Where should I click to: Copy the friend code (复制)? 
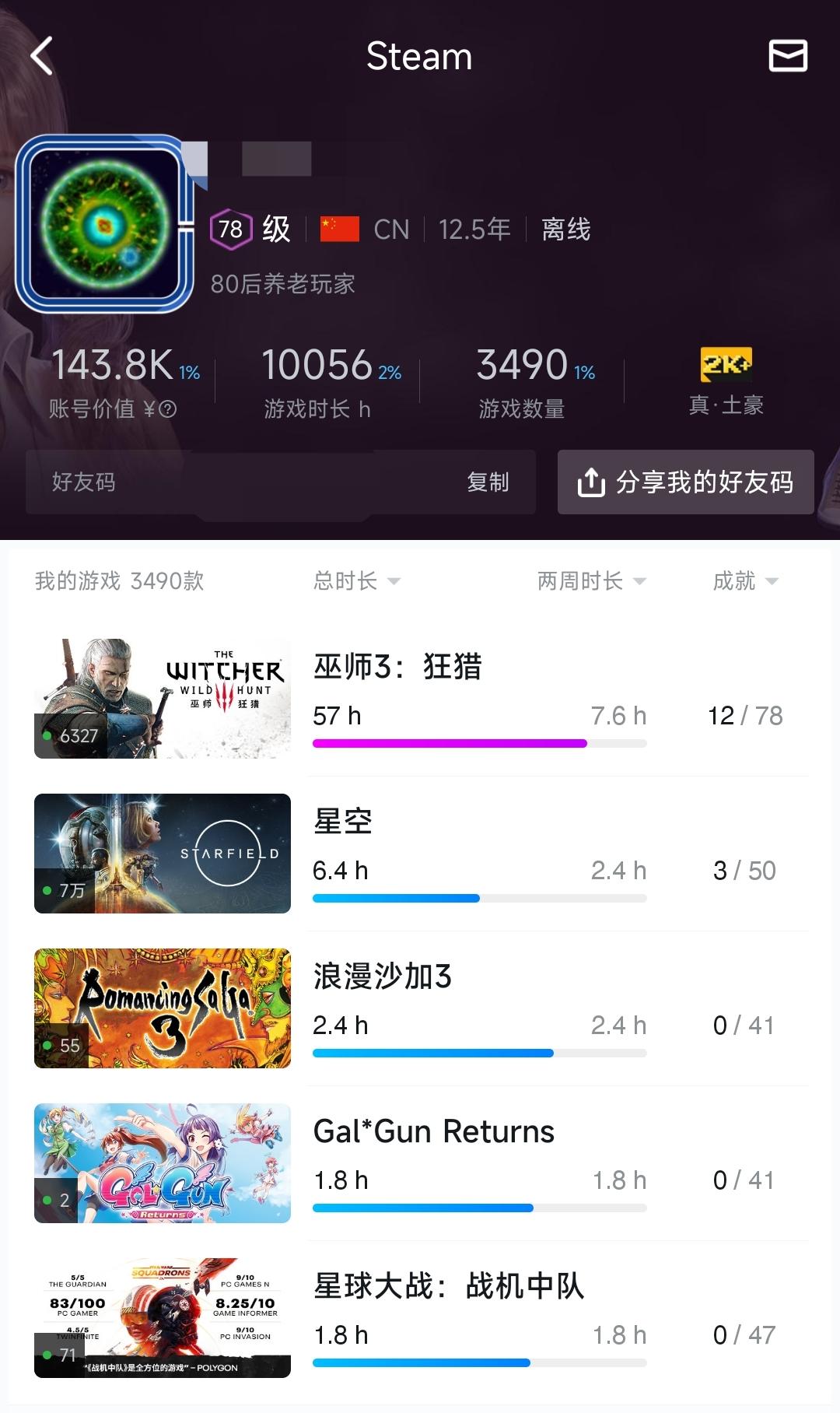pos(488,482)
